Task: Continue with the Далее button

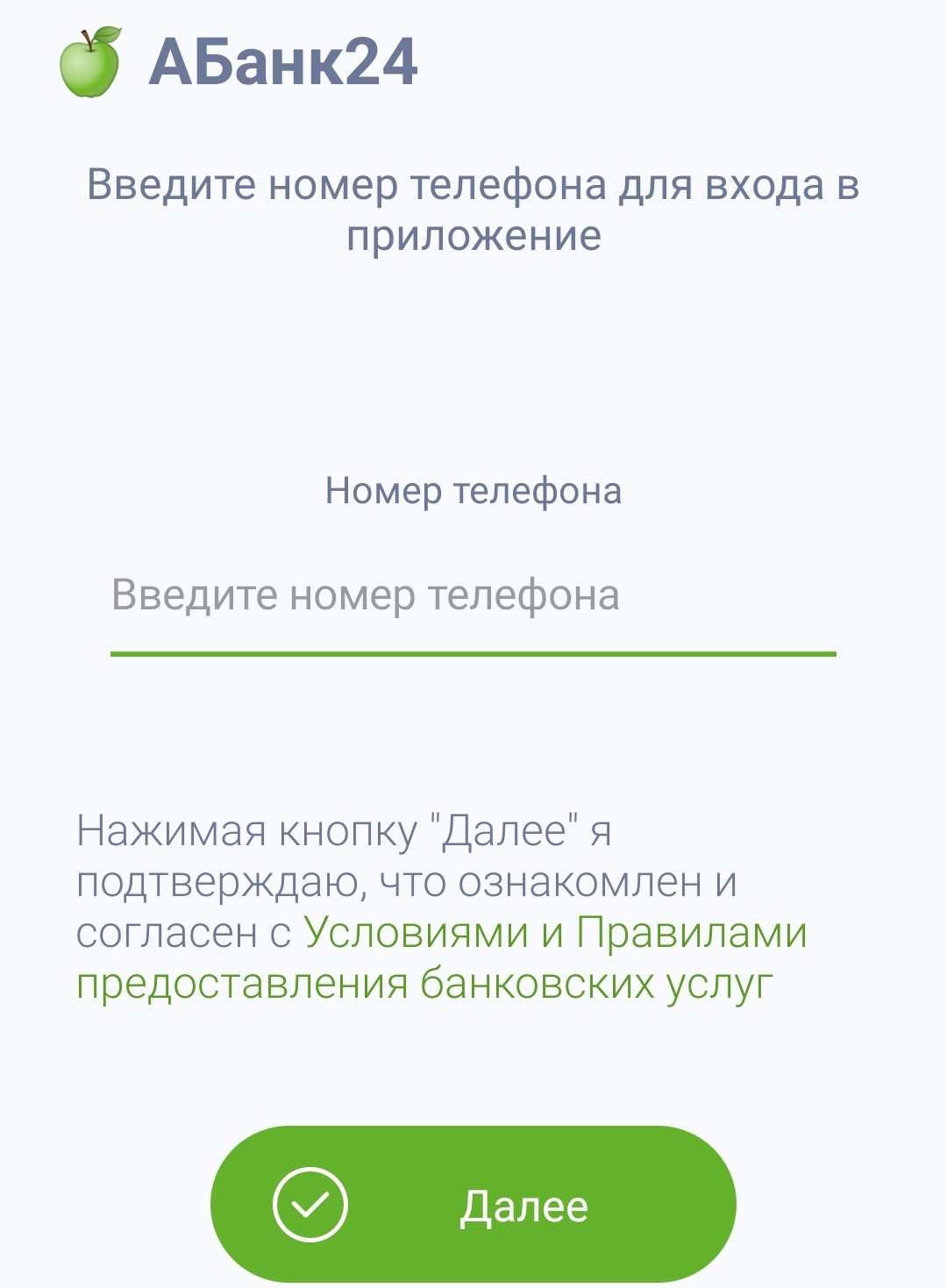Action: click(x=473, y=1206)
